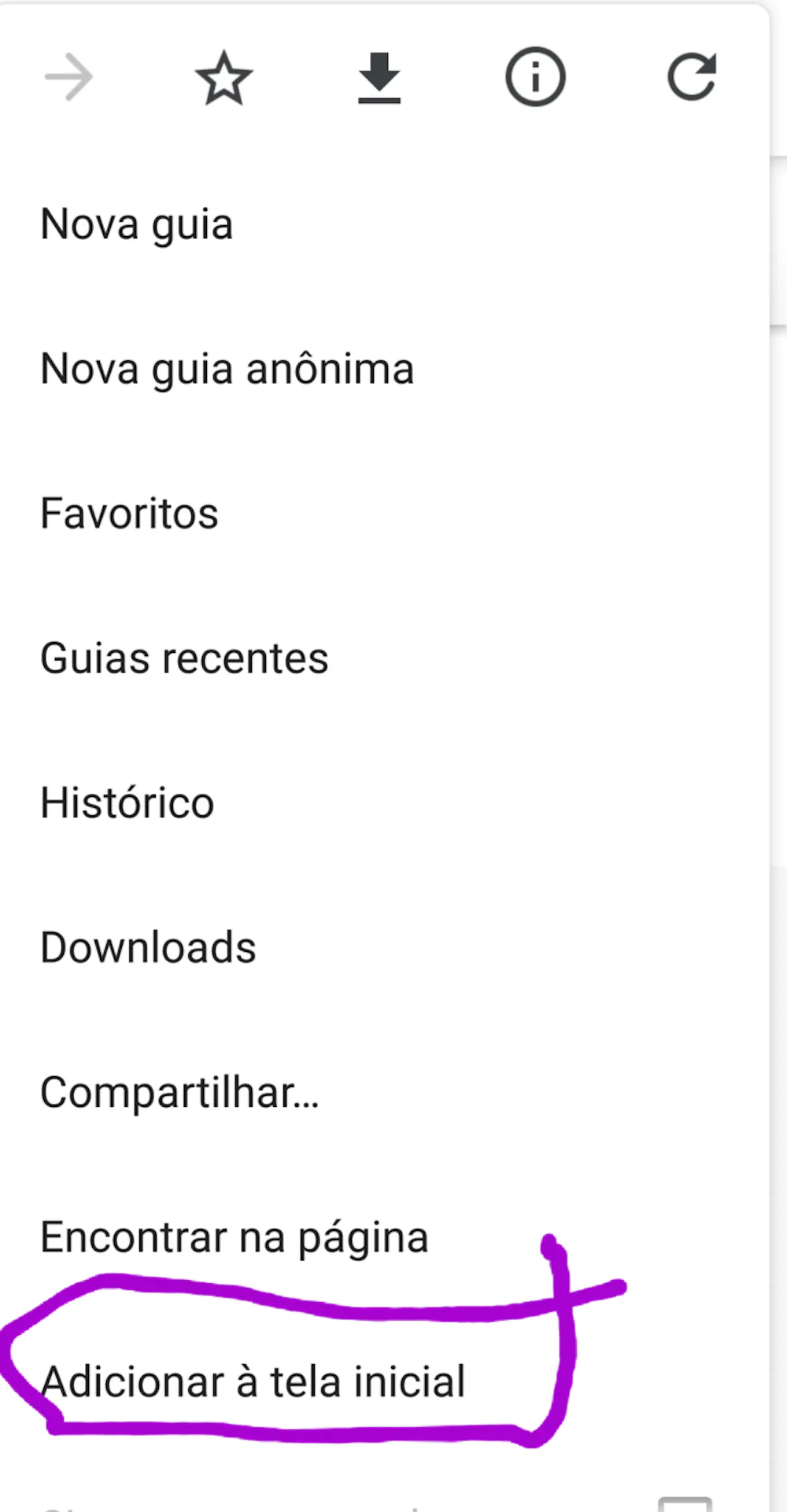Download the current page
This screenshot has width=787, height=1512.
379,78
